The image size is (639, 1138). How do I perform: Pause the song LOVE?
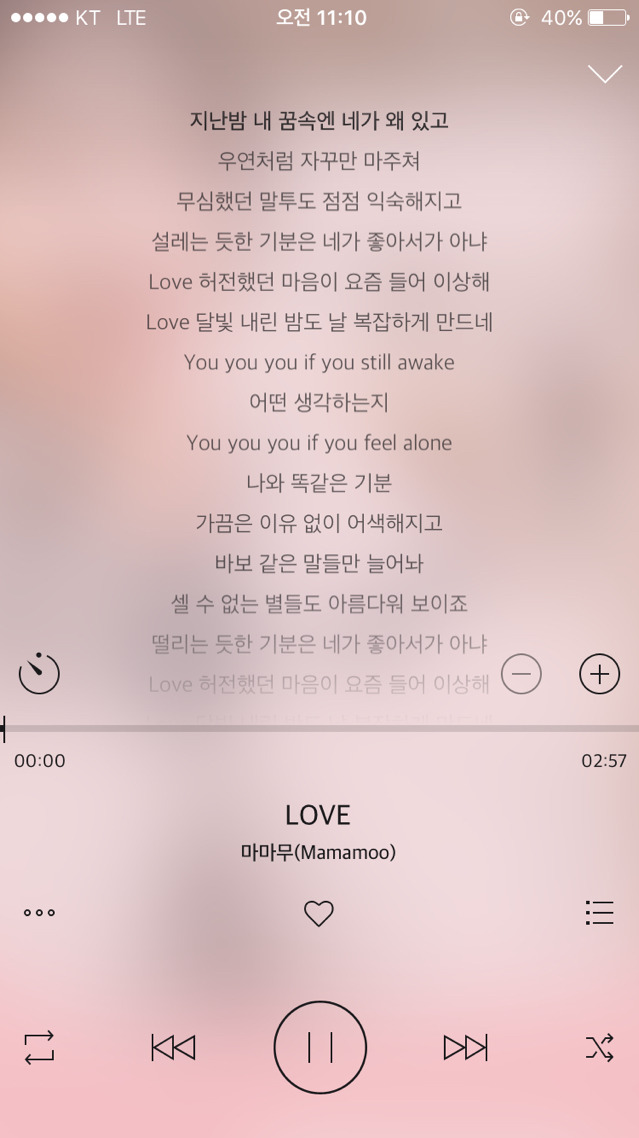coord(320,1047)
